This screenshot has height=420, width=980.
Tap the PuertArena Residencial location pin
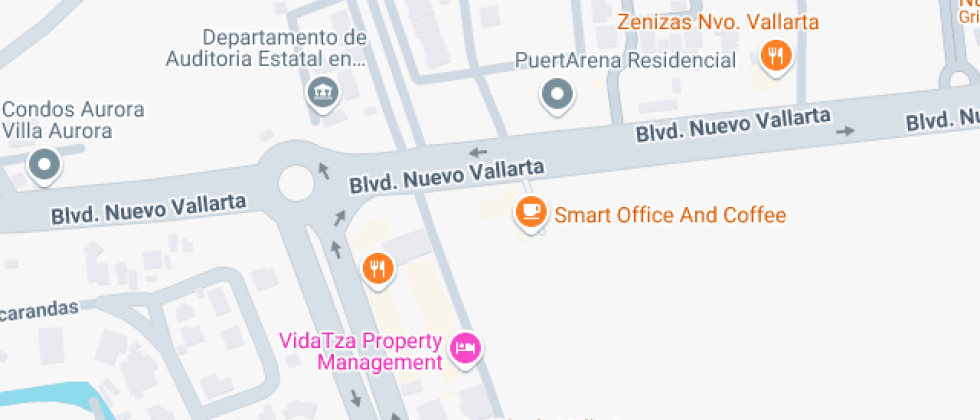coord(556,95)
